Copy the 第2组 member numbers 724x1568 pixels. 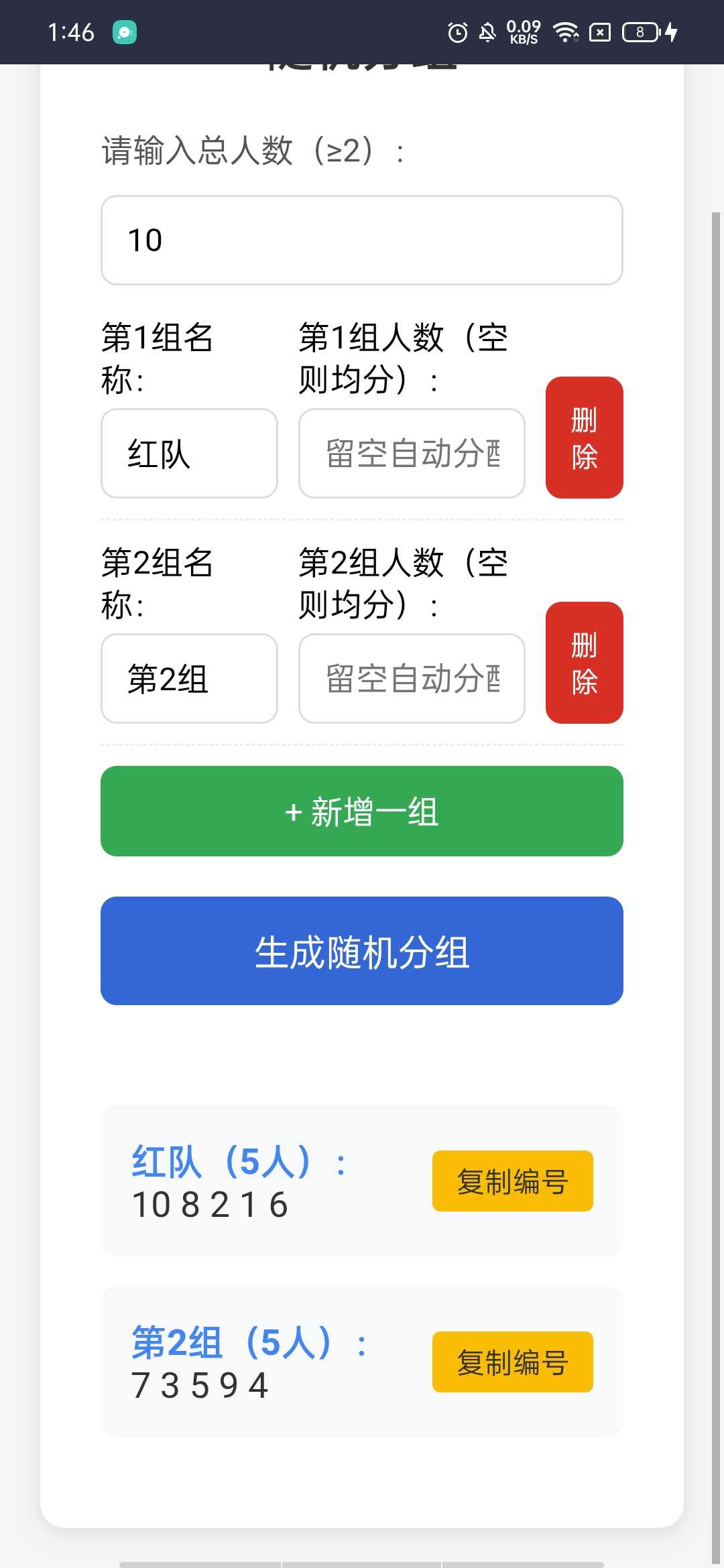pyautogui.click(x=512, y=1362)
